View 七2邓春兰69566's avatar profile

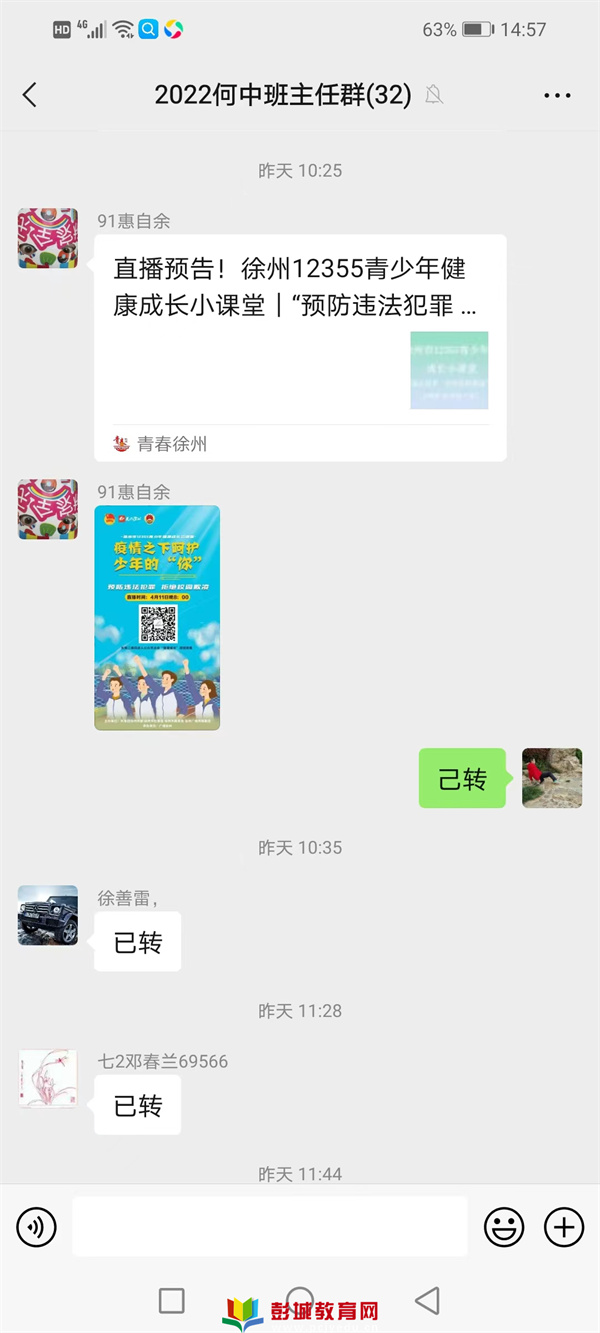coord(48,1078)
